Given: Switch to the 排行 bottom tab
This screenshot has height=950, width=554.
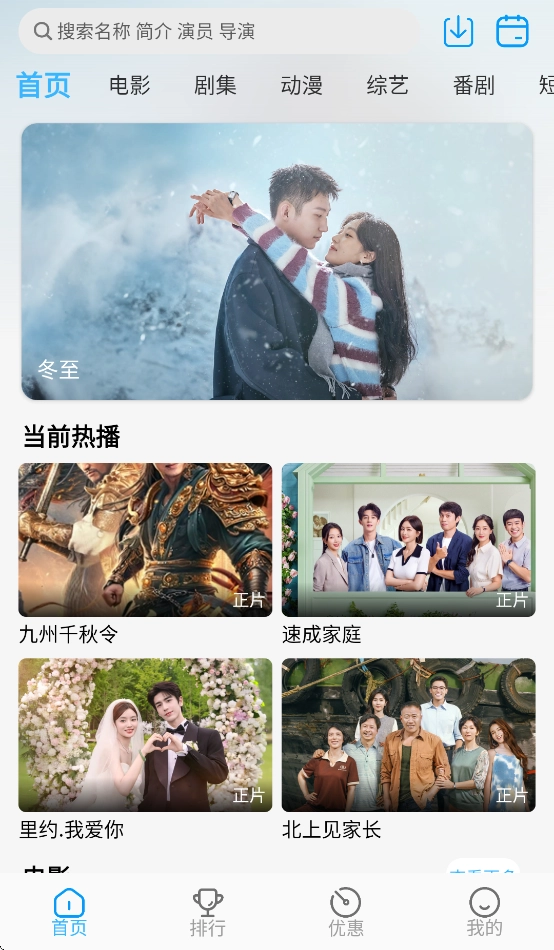Looking at the screenshot, I should pyautogui.click(x=207, y=912).
